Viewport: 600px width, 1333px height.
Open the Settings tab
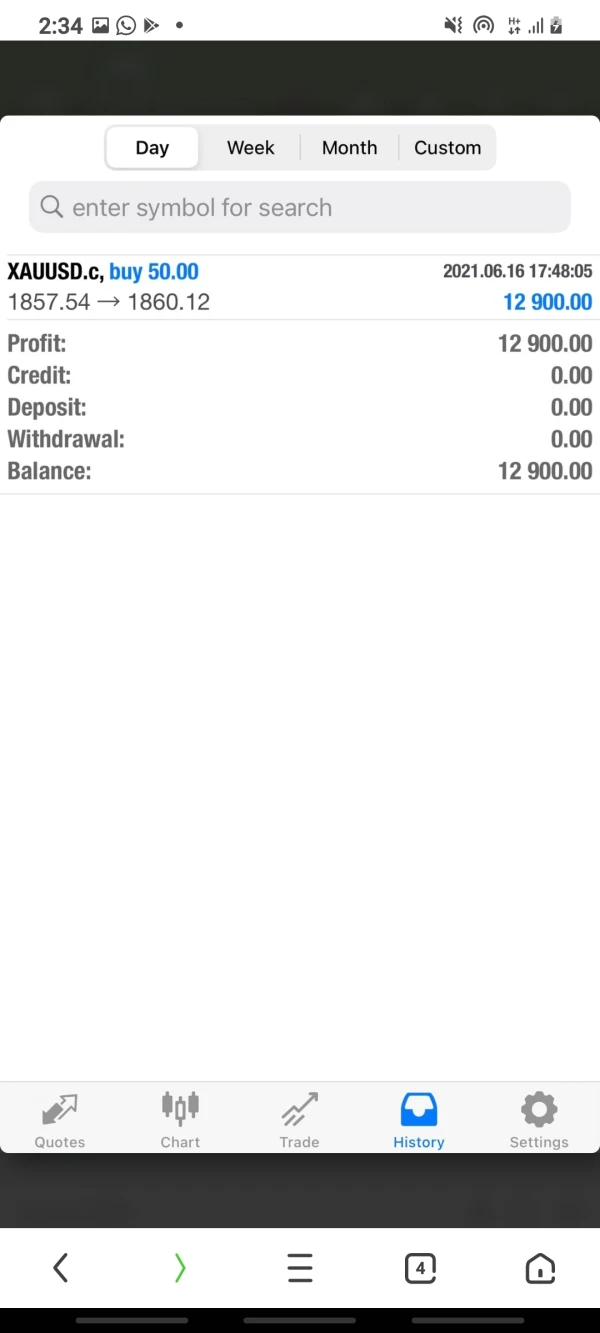point(538,1119)
